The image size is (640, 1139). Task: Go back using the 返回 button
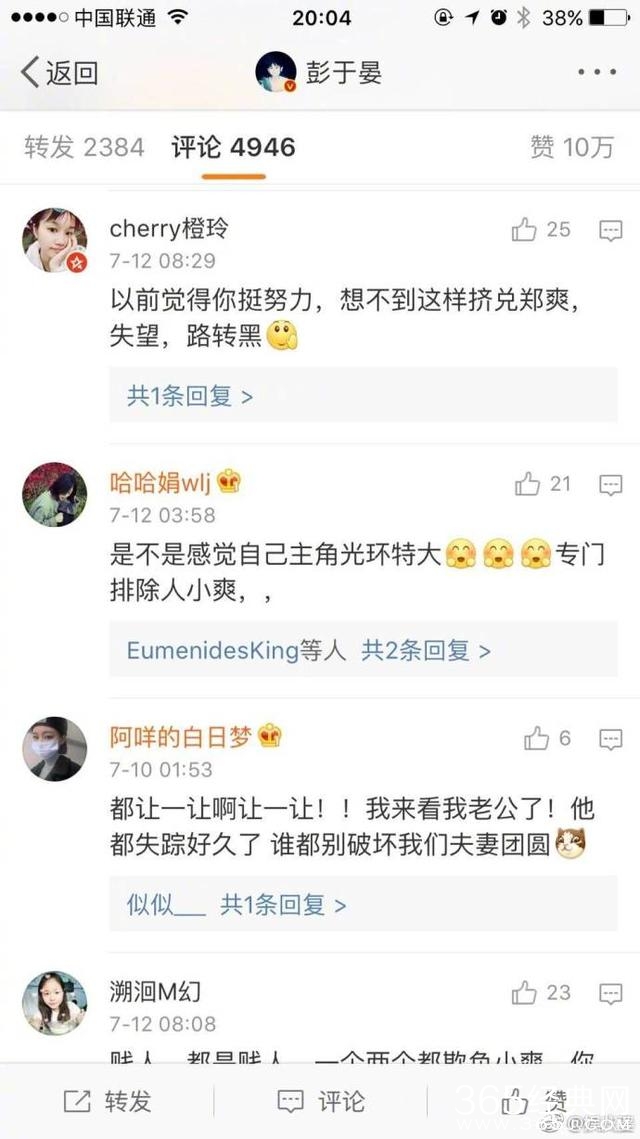(60, 73)
